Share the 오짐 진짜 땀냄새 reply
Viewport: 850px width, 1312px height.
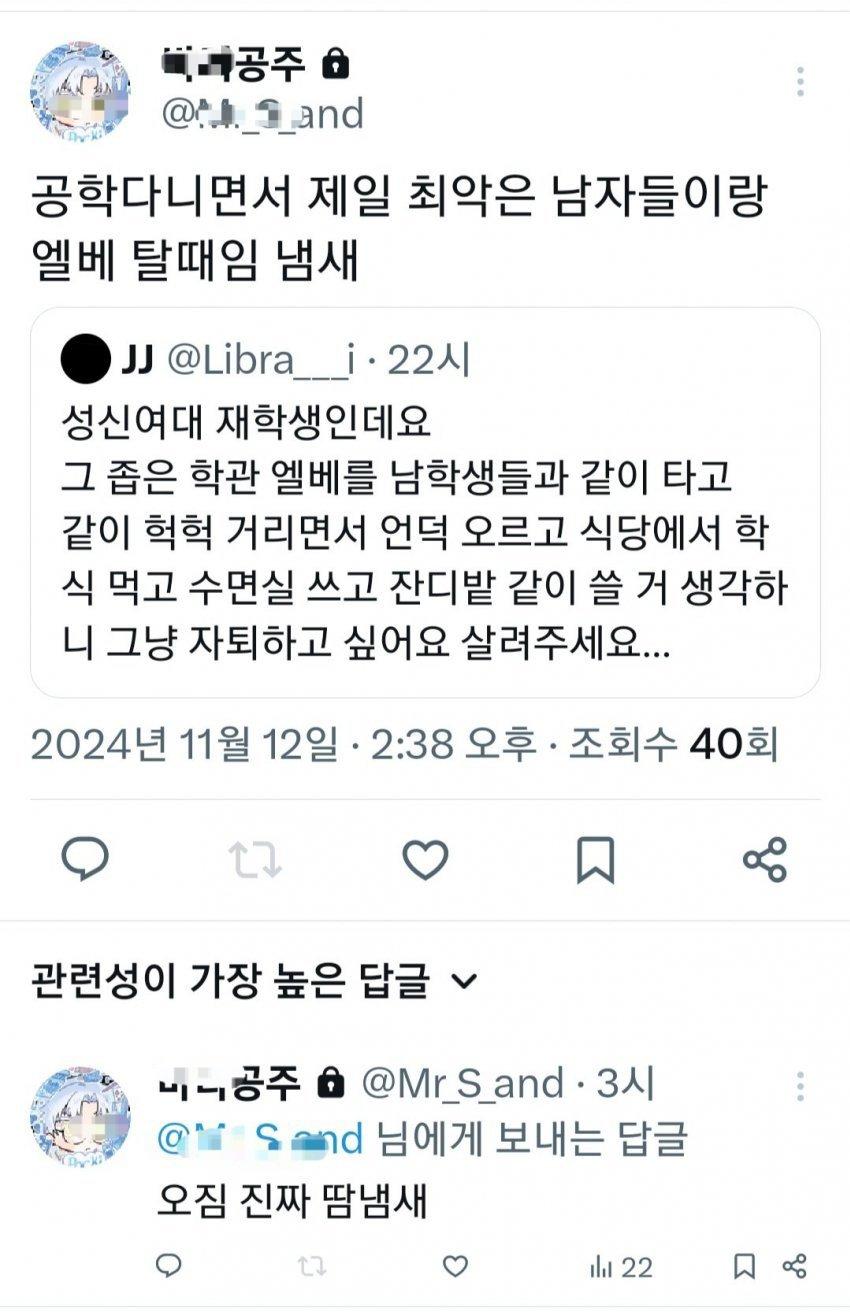[x=796, y=1267]
